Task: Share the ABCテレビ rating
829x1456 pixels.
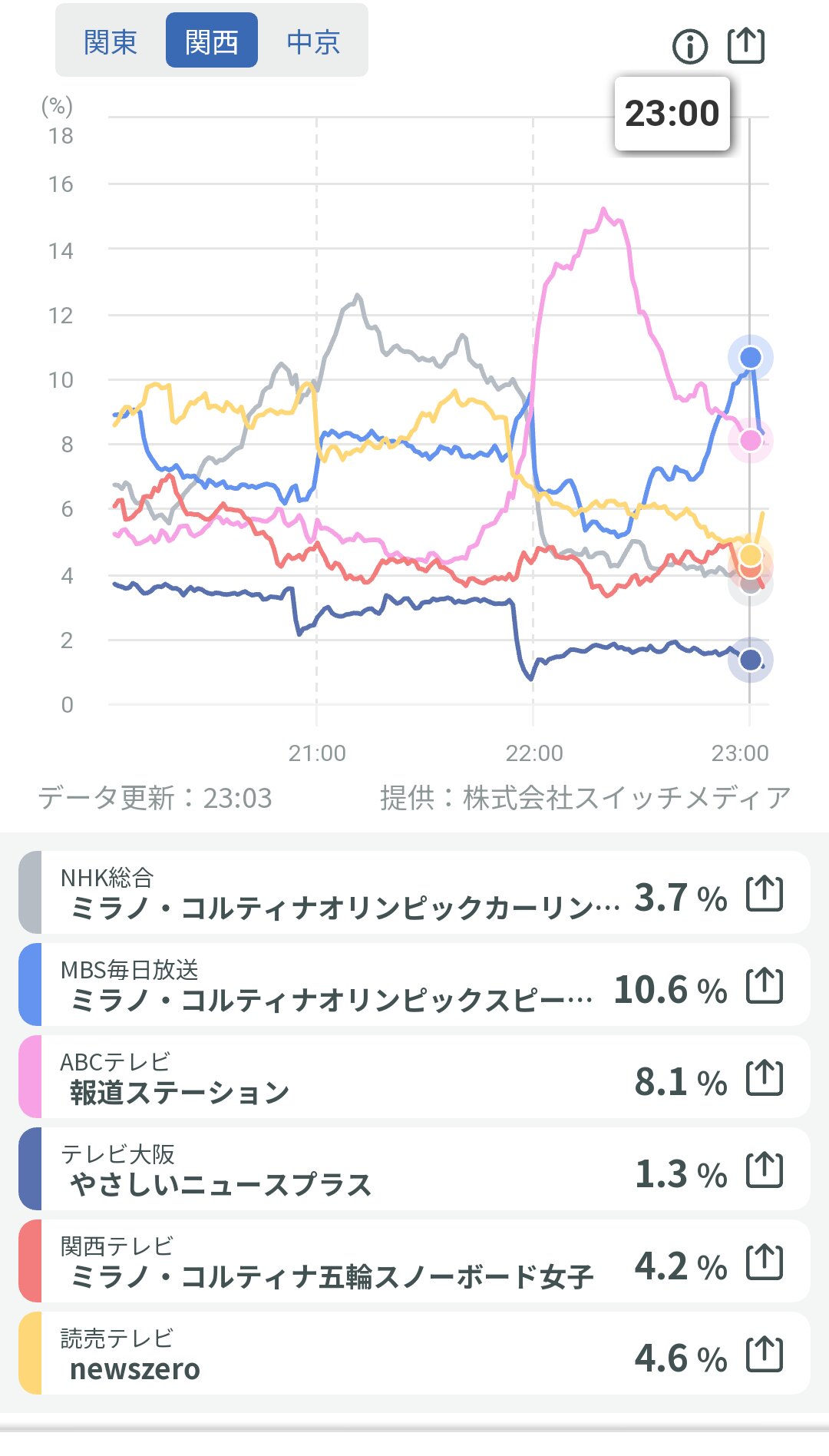Action: (x=765, y=1078)
